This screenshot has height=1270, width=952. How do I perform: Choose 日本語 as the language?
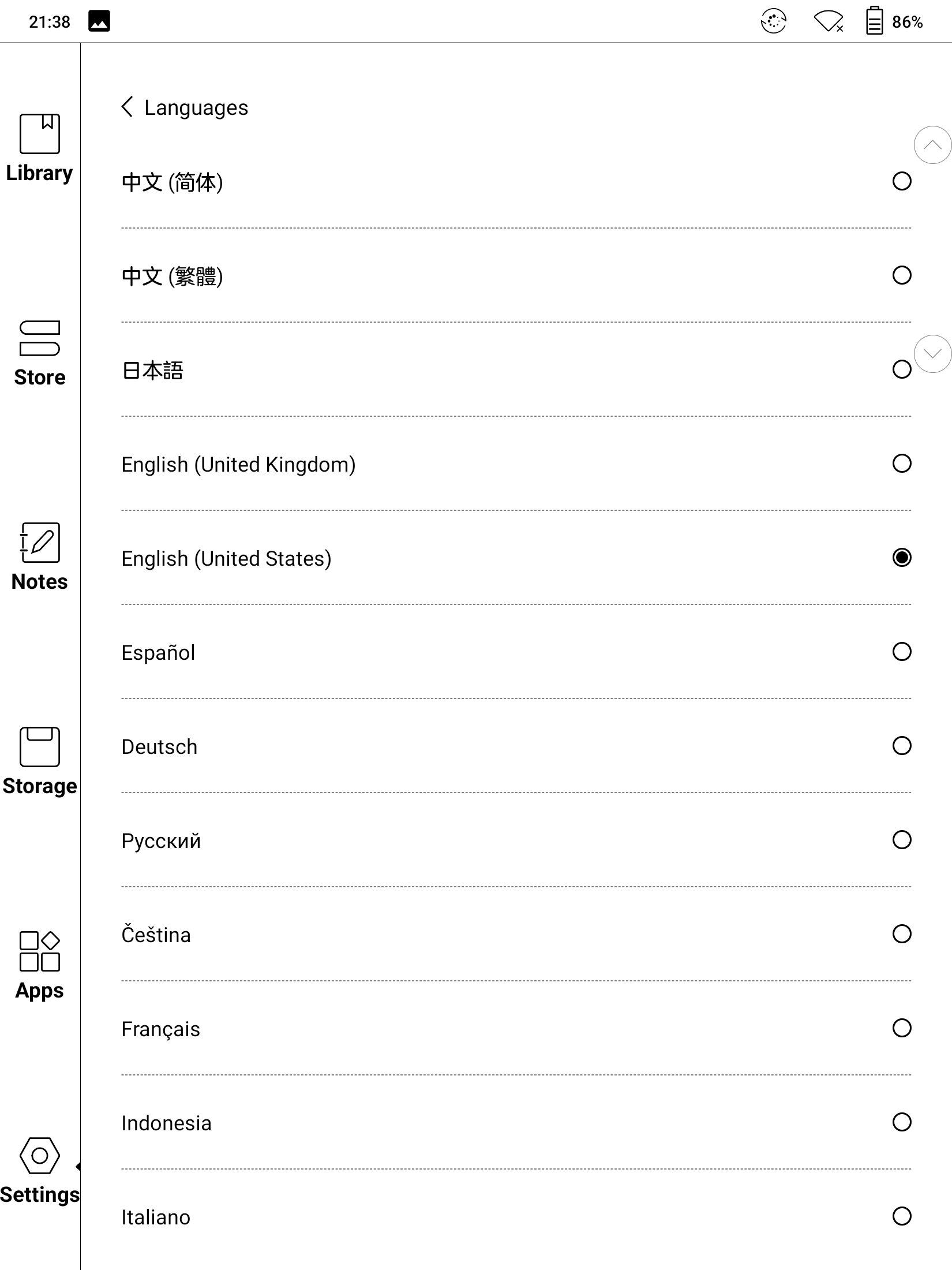pyautogui.click(x=900, y=369)
